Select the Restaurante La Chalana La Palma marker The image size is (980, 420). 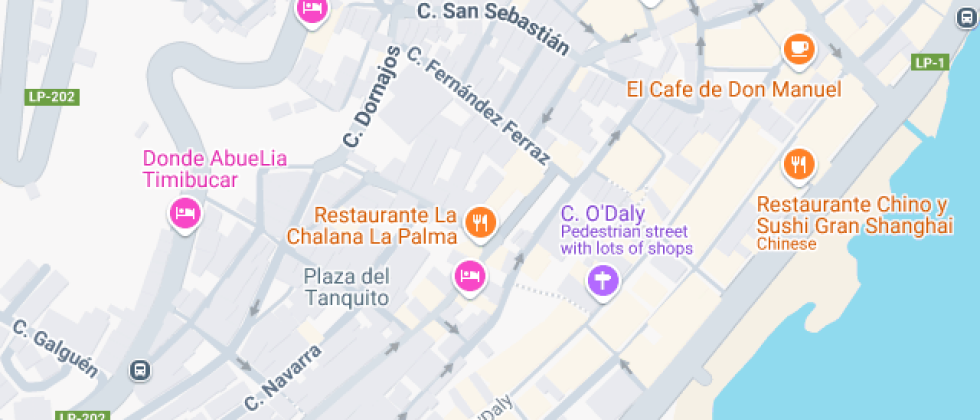point(481,221)
